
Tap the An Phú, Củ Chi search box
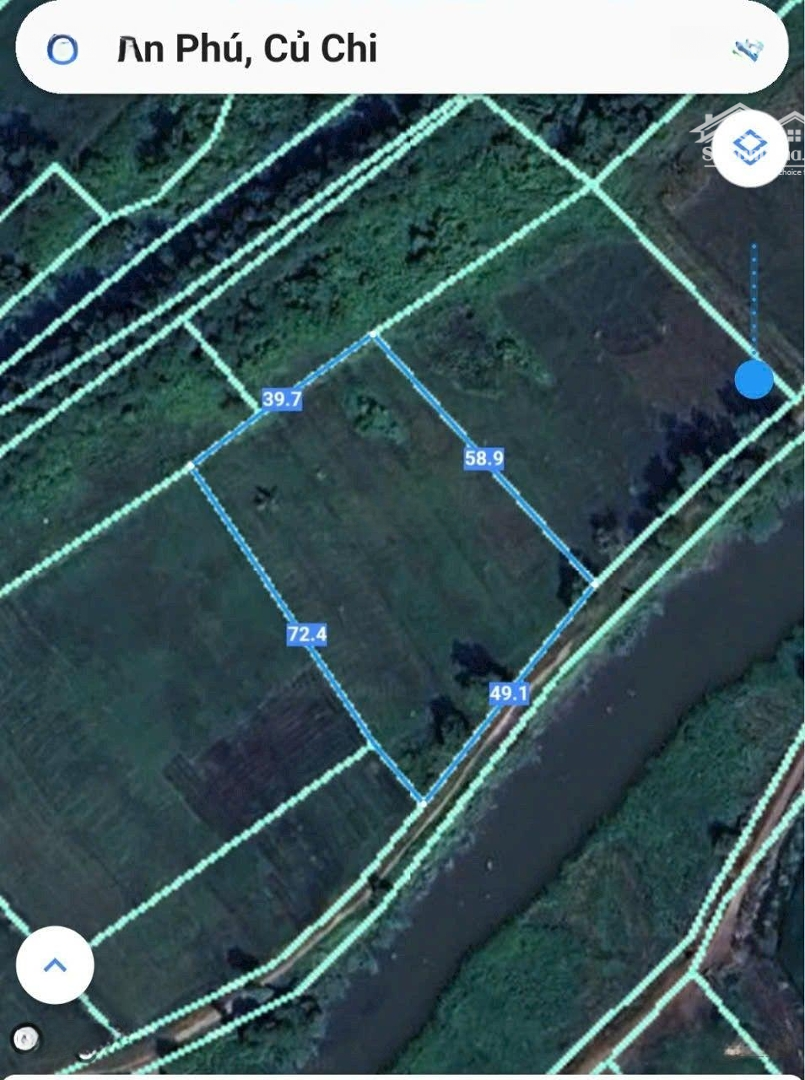400,49
